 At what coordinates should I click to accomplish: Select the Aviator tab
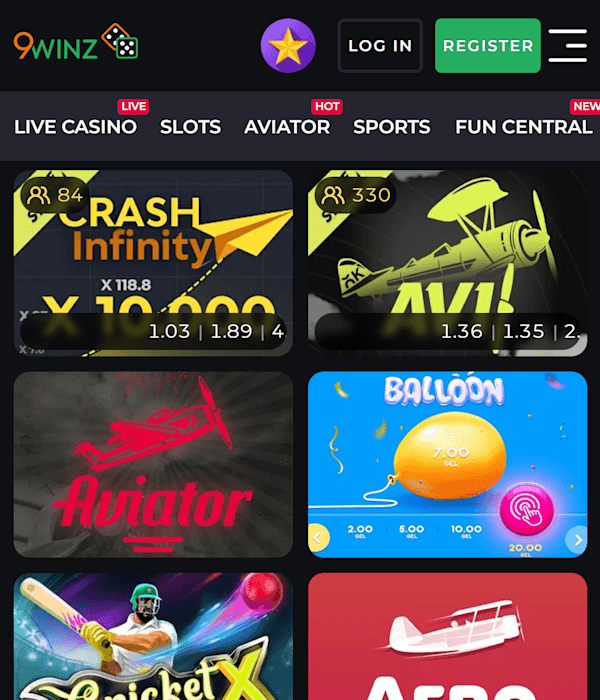[x=287, y=127]
